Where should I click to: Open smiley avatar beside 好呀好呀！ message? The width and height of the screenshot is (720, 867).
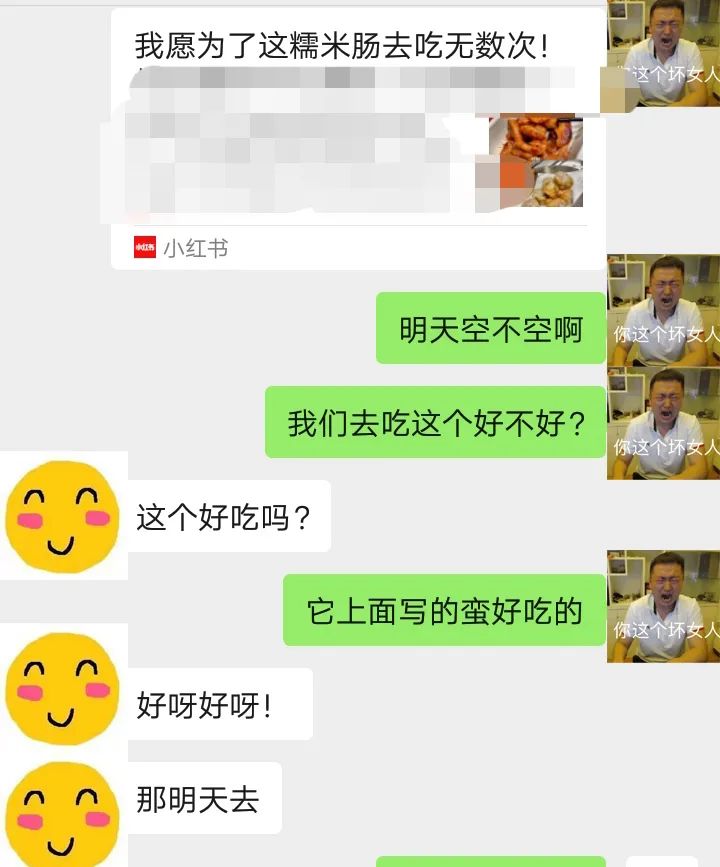pyautogui.click(x=64, y=688)
